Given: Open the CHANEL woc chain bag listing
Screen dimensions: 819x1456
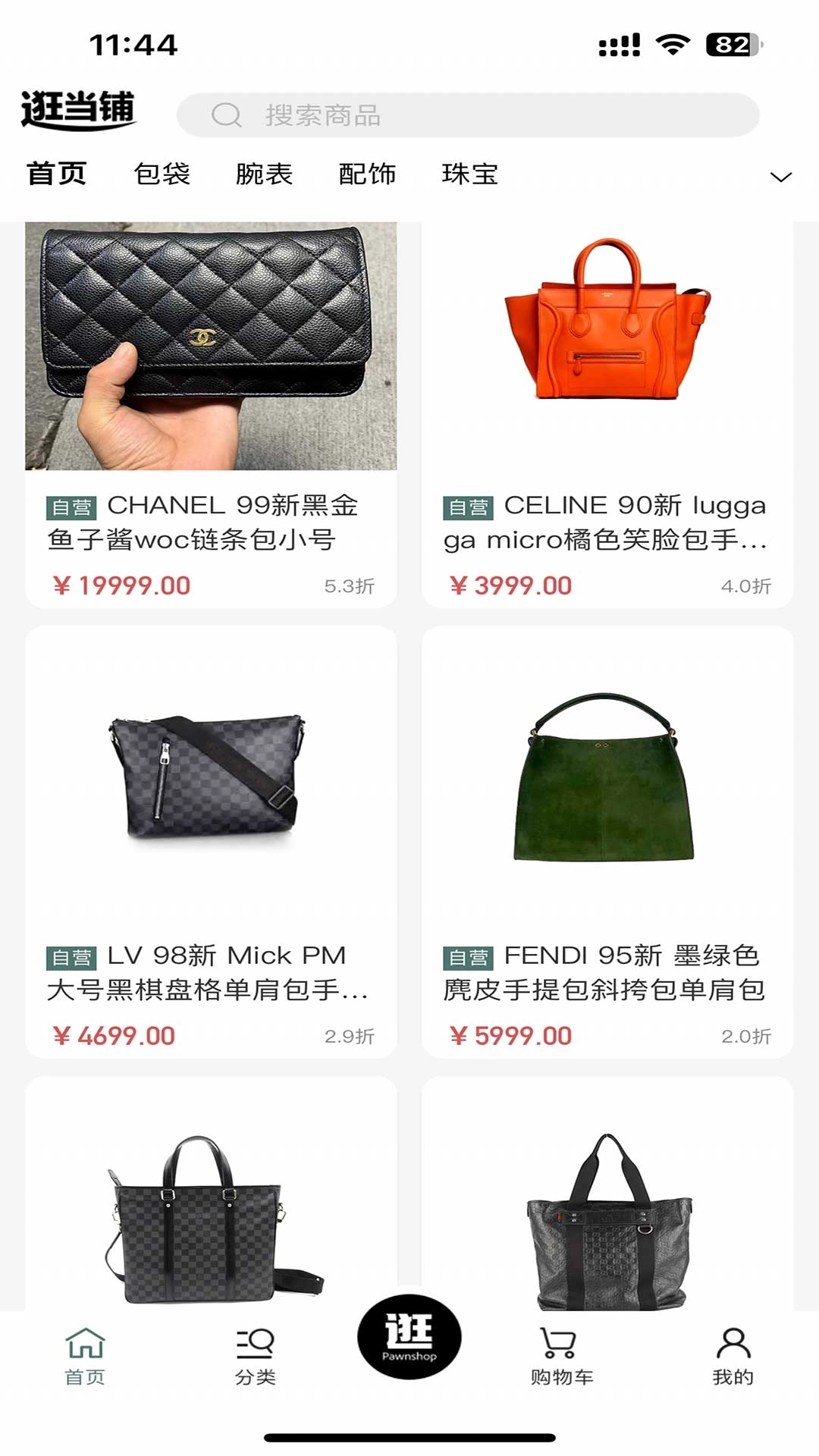Looking at the screenshot, I should (x=211, y=413).
